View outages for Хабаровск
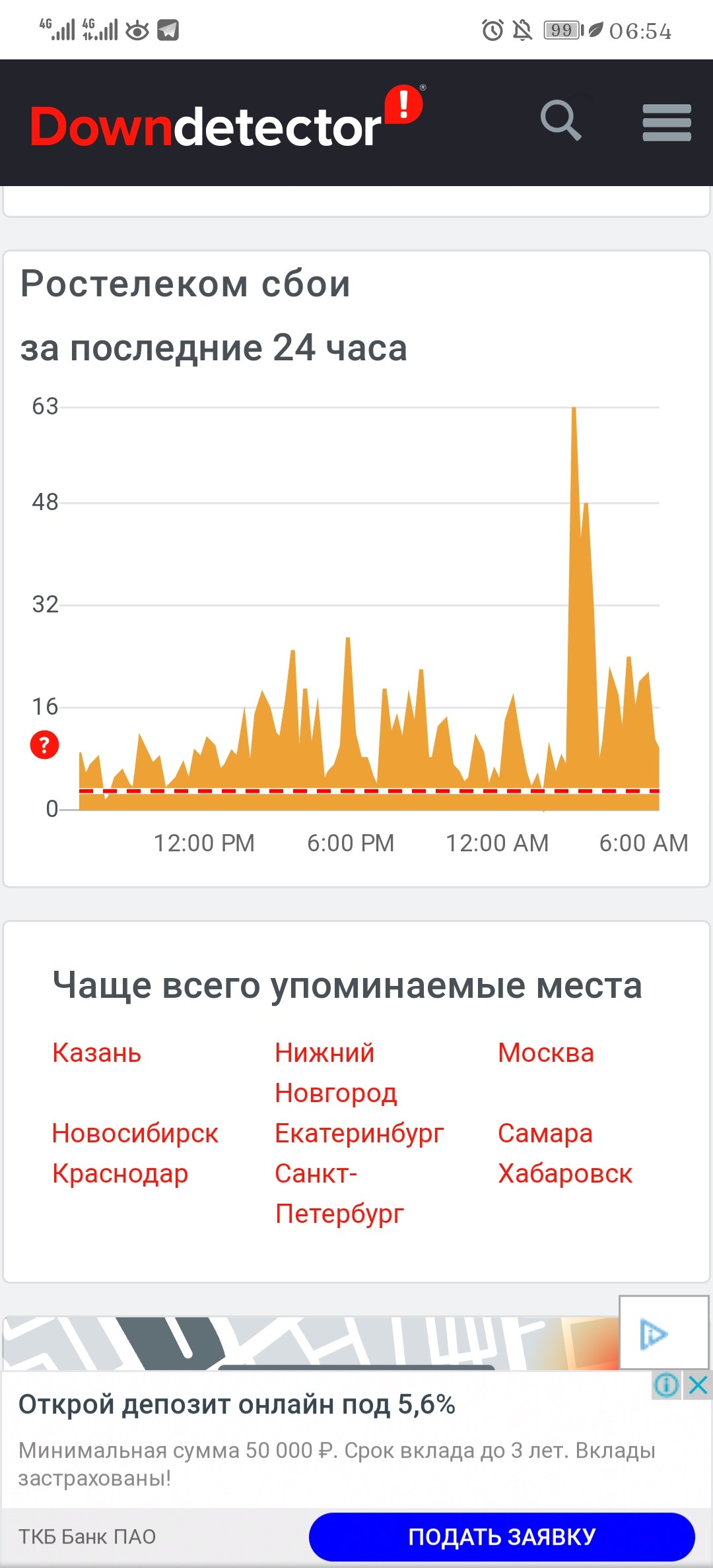This screenshot has width=713, height=1568. [x=564, y=1173]
